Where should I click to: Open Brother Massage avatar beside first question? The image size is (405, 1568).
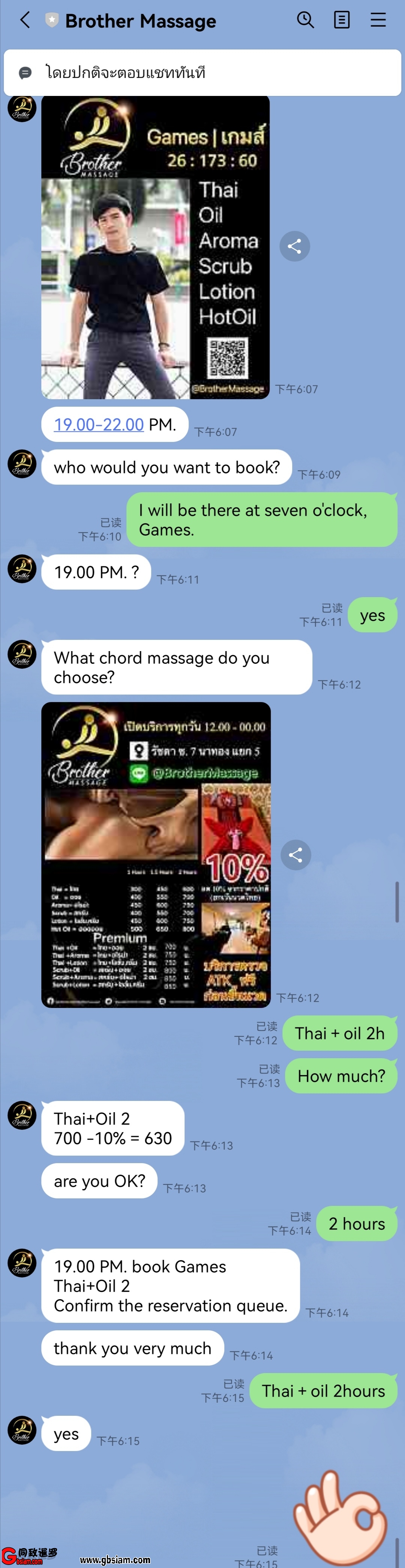click(22, 464)
